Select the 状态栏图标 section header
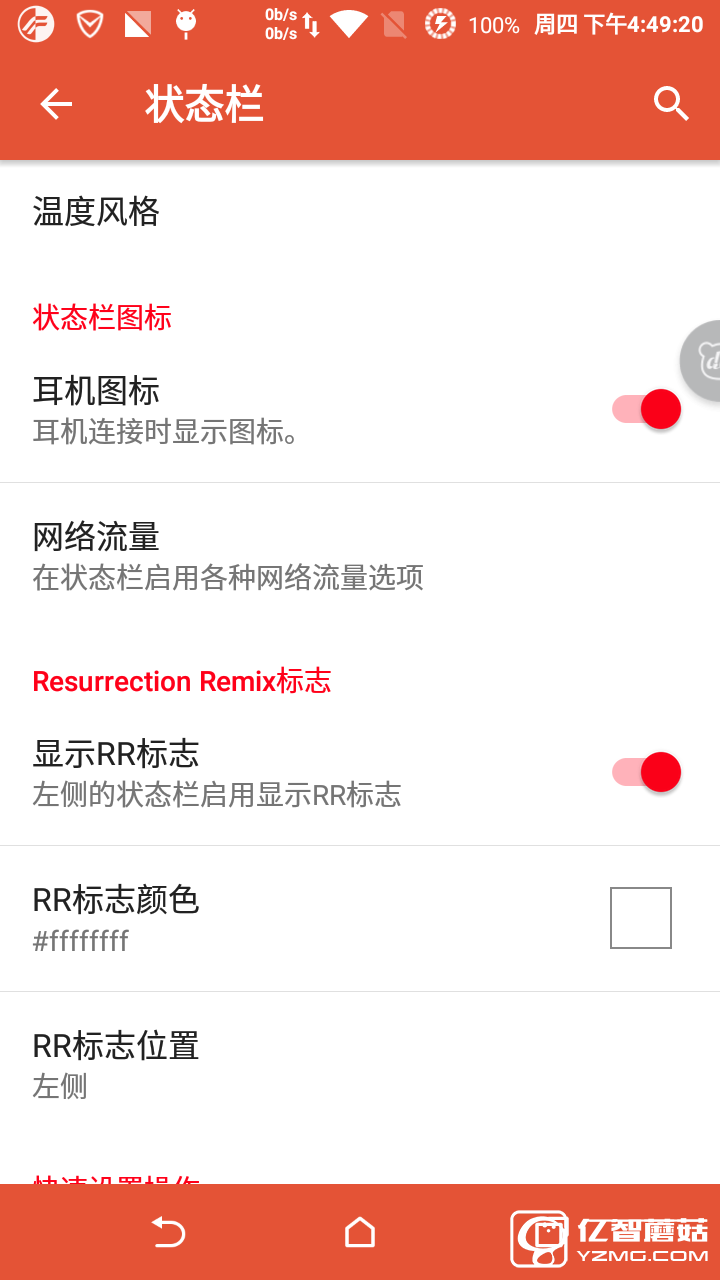Screen dimensions: 720x1280 coord(101,317)
